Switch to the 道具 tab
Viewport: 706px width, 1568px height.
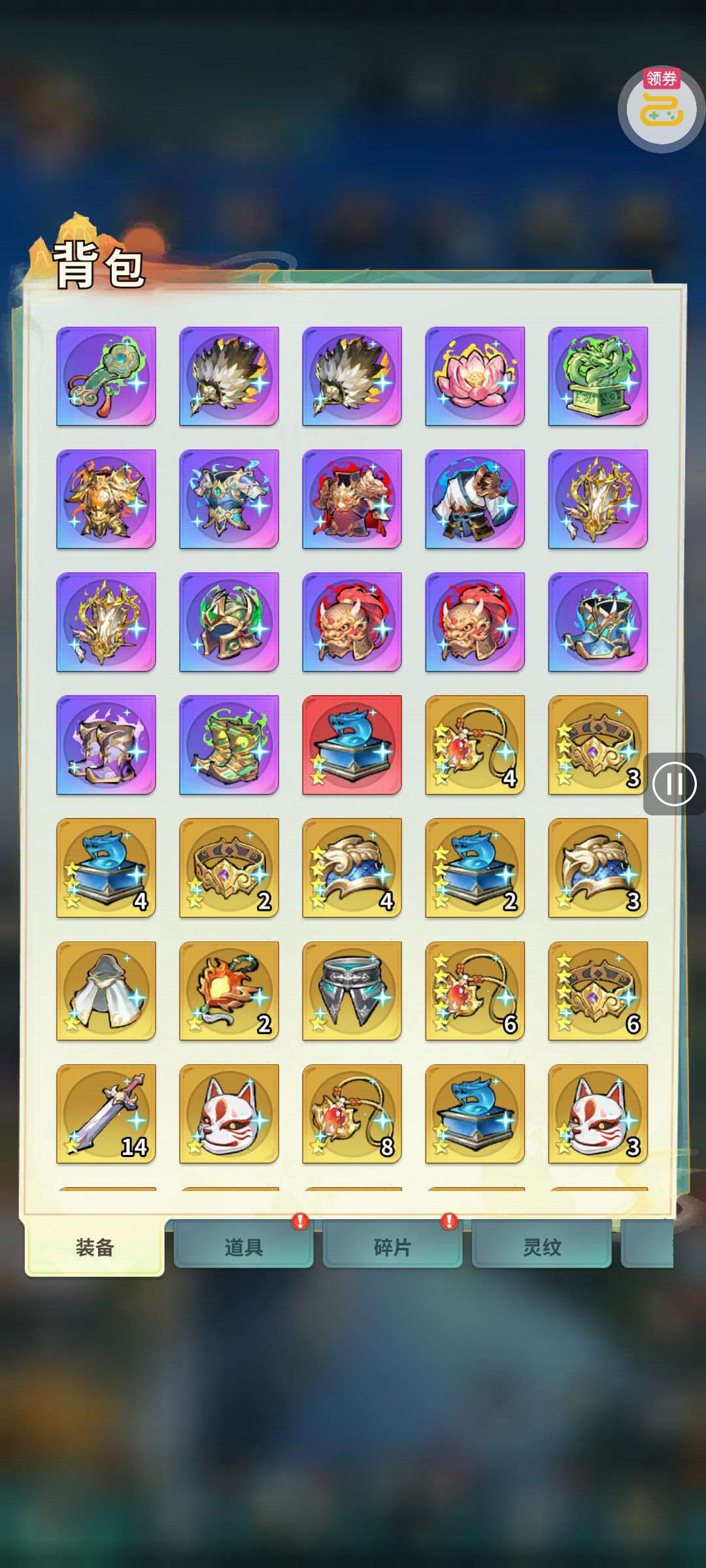243,1247
